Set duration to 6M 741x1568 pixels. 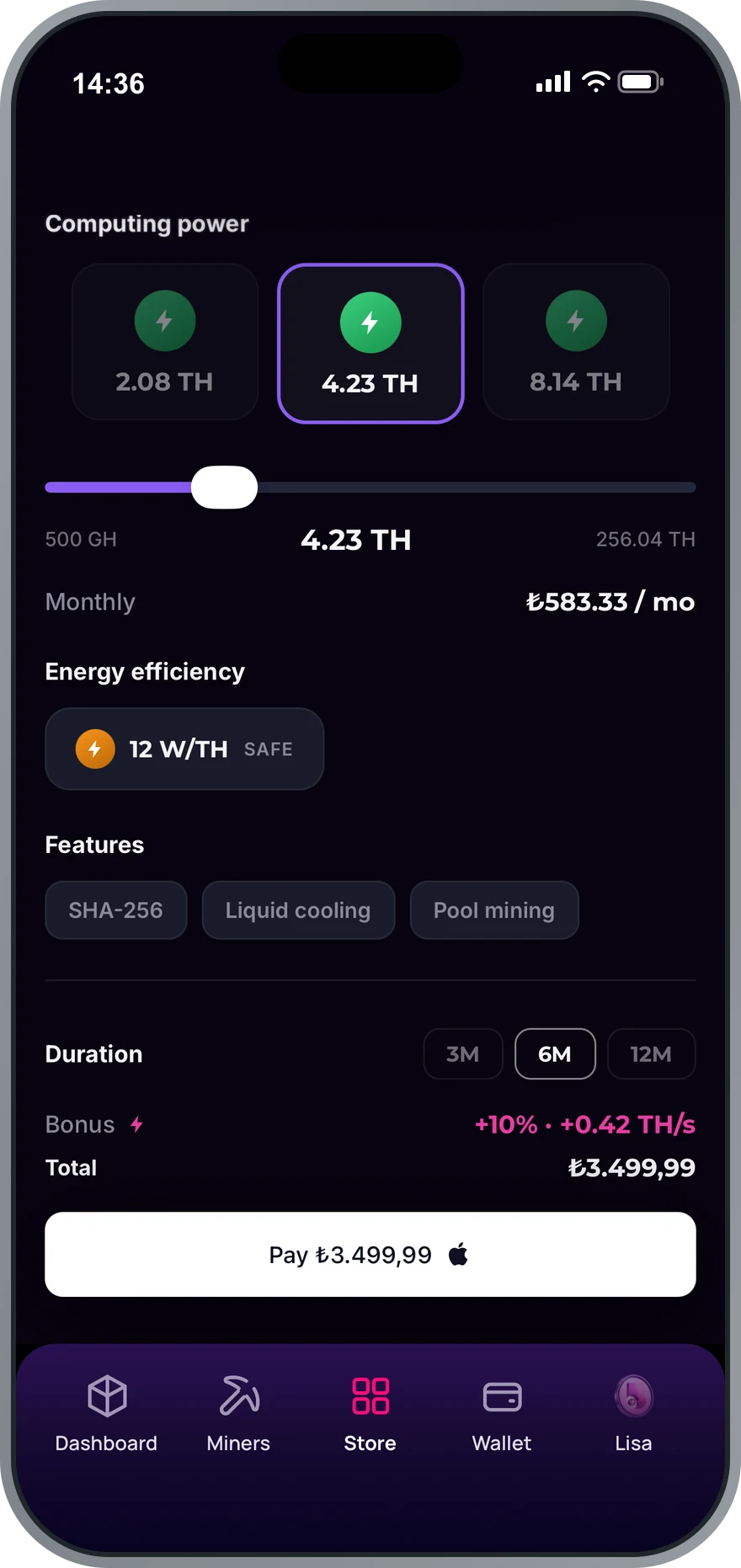[x=555, y=1053]
